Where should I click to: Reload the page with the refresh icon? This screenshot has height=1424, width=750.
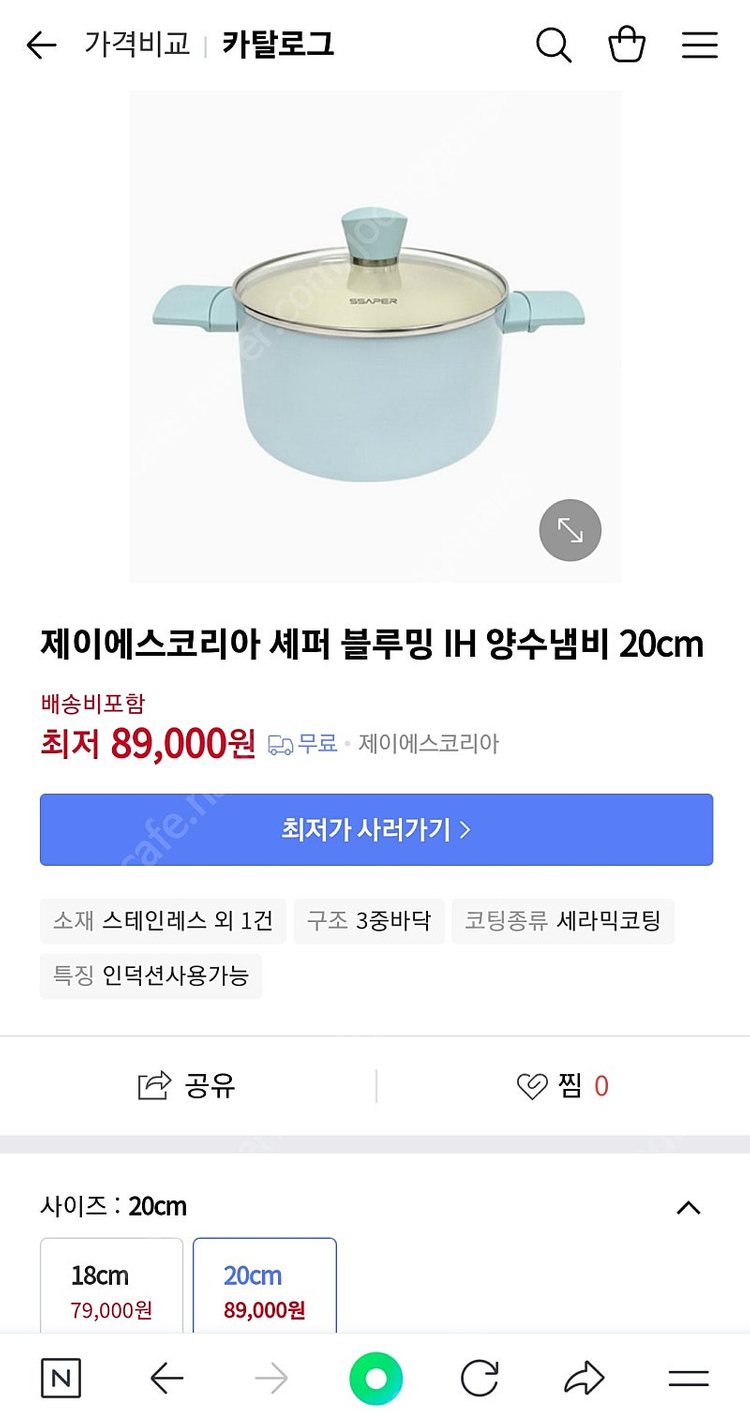point(478,1377)
